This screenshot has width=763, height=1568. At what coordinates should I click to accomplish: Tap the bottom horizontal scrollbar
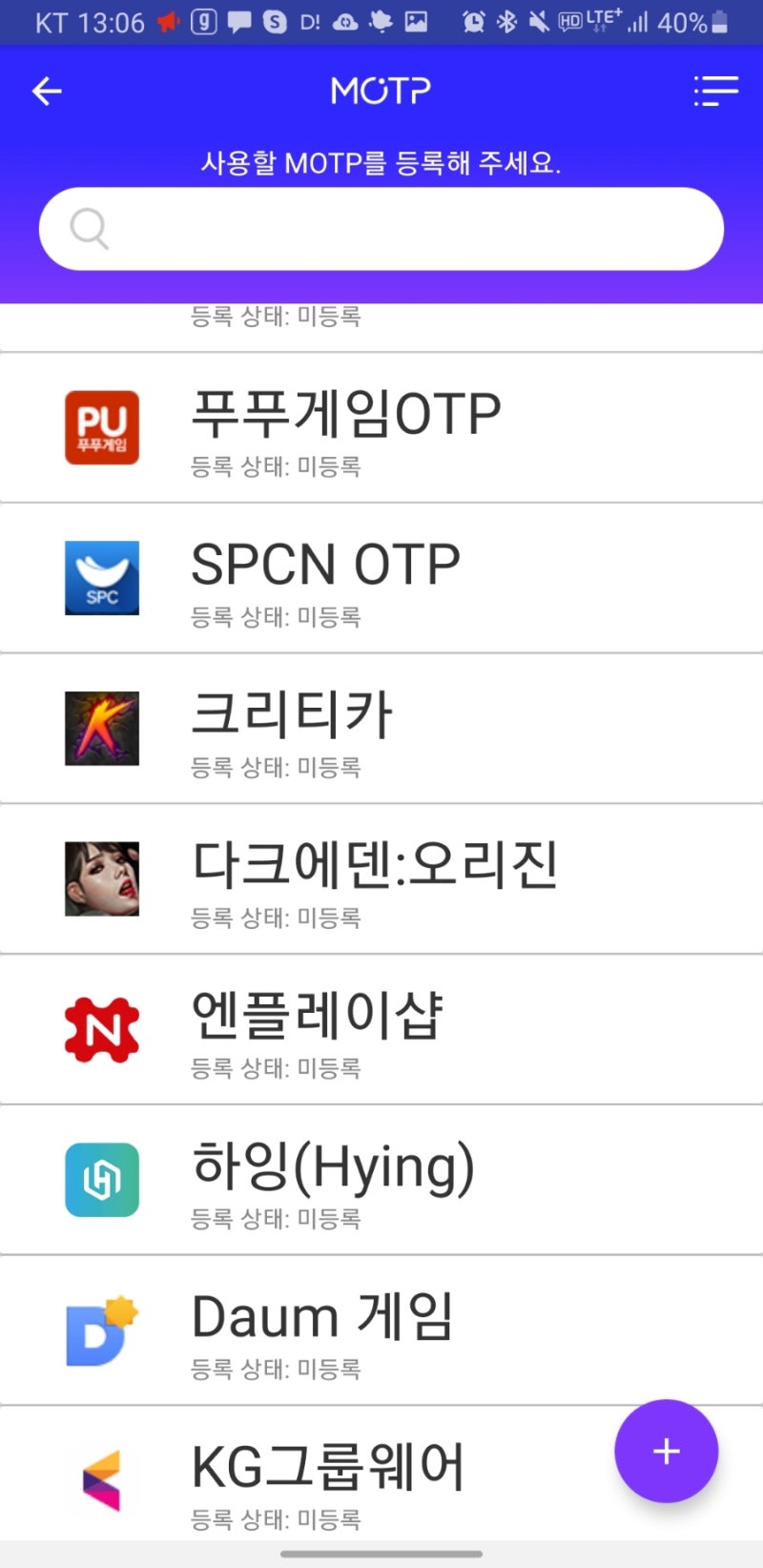381,1550
